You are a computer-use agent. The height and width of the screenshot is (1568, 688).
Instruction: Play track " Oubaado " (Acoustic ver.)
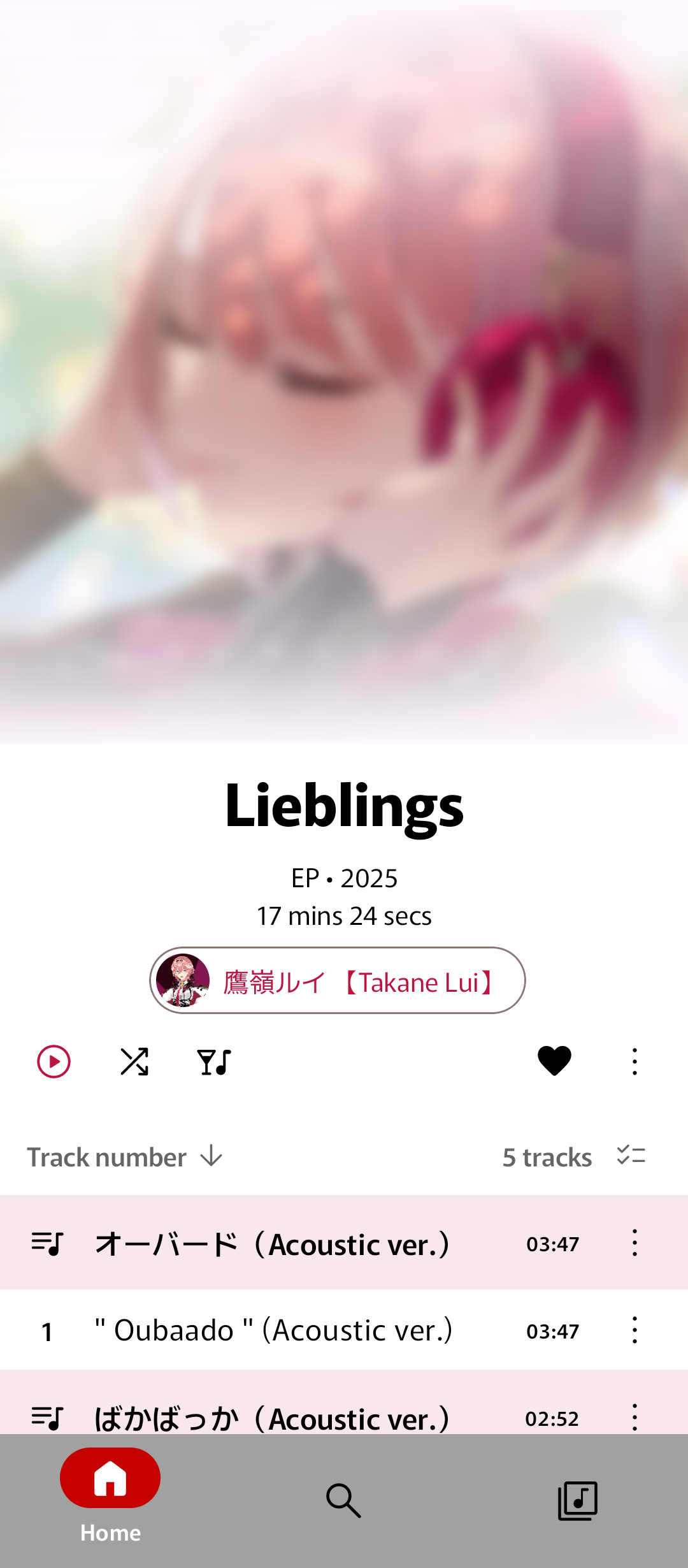tap(273, 1331)
